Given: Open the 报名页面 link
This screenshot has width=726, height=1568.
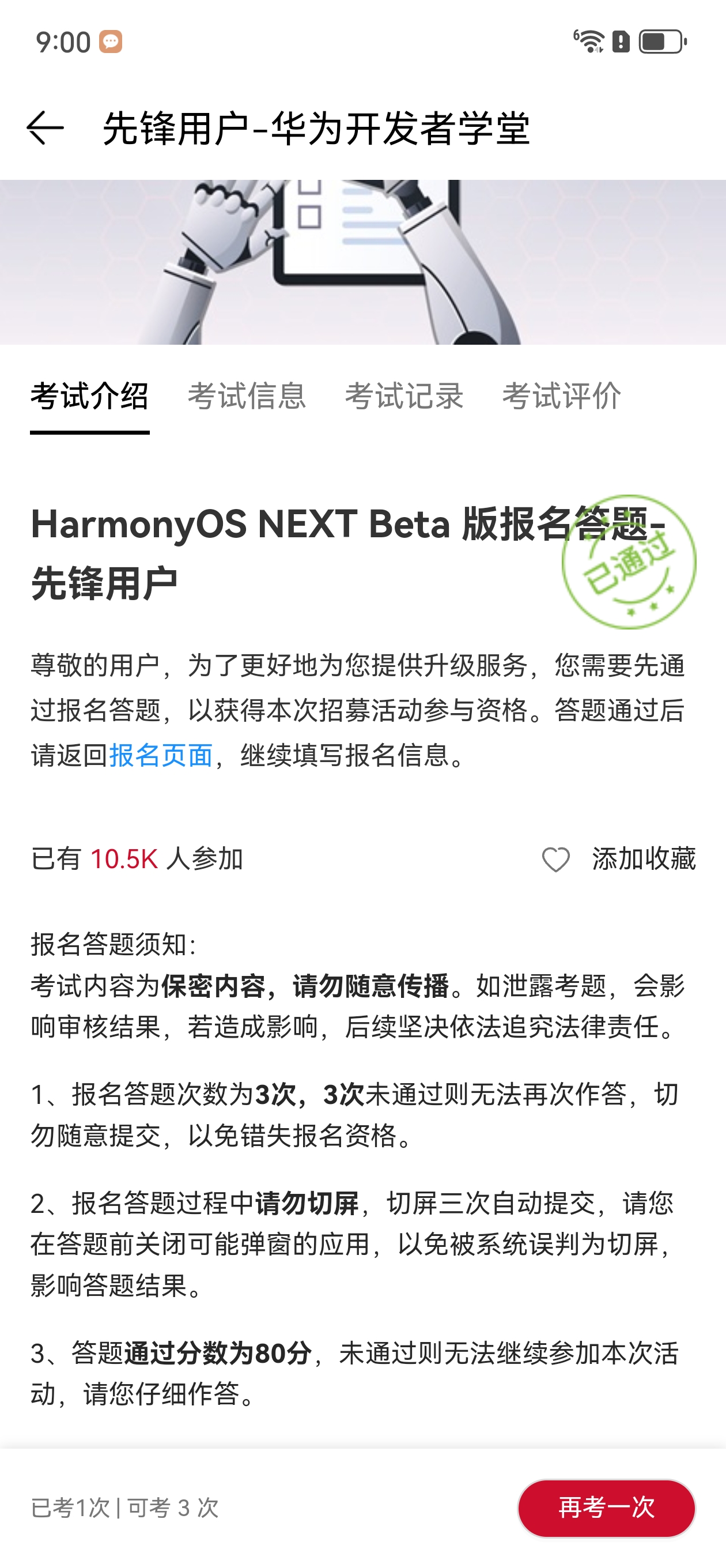Looking at the screenshot, I should 161,755.
